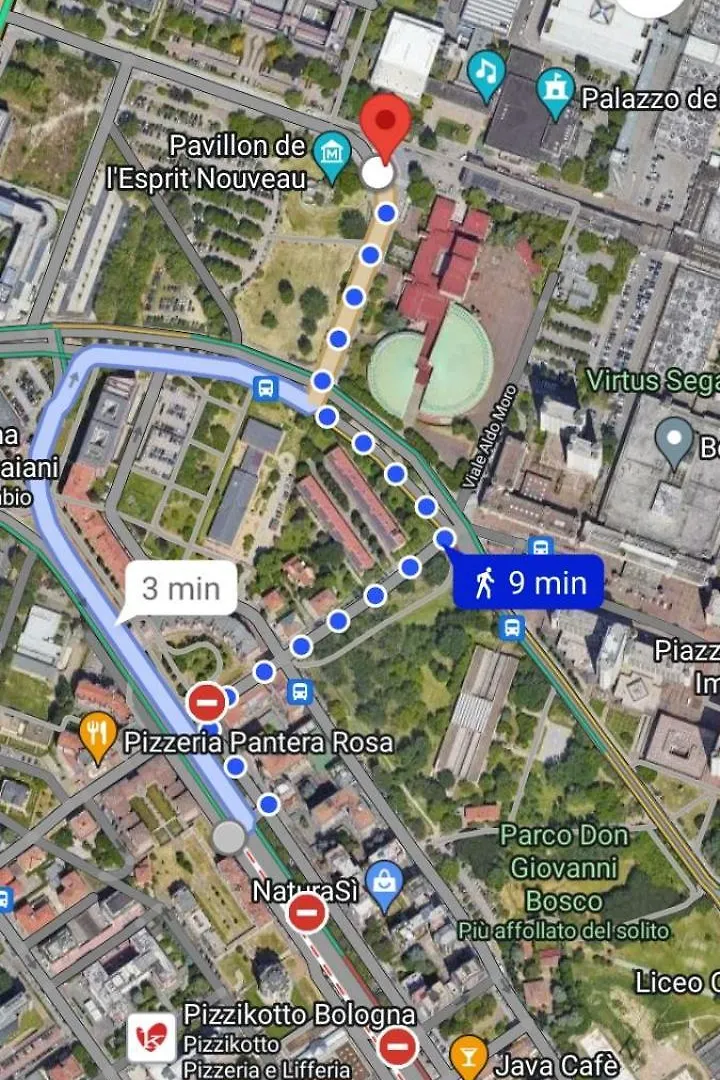The image size is (720, 1080).
Task: Select the 9 min walking route label
Action: (x=528, y=582)
